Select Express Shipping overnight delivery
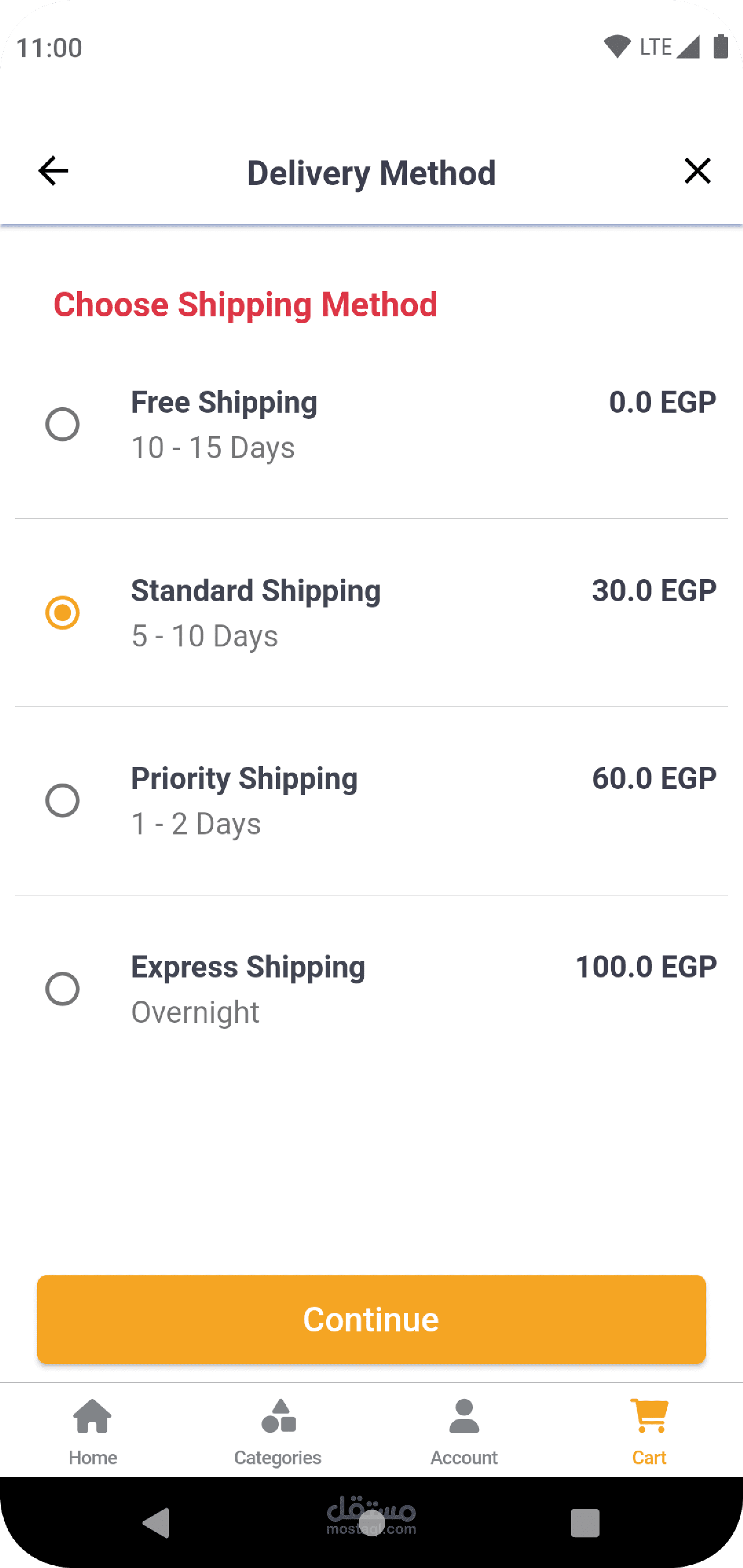This screenshot has width=743, height=1568. coord(63,989)
